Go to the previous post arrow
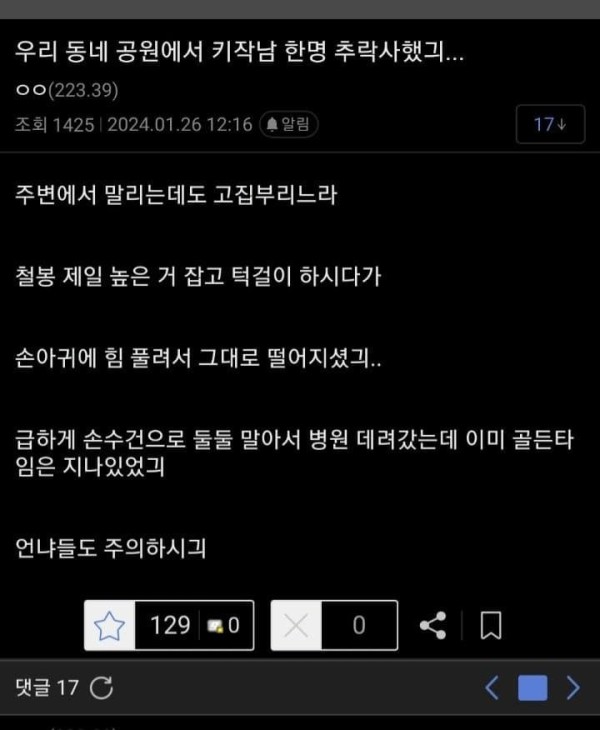Image resolution: width=600 pixels, height=730 pixels. 492,688
